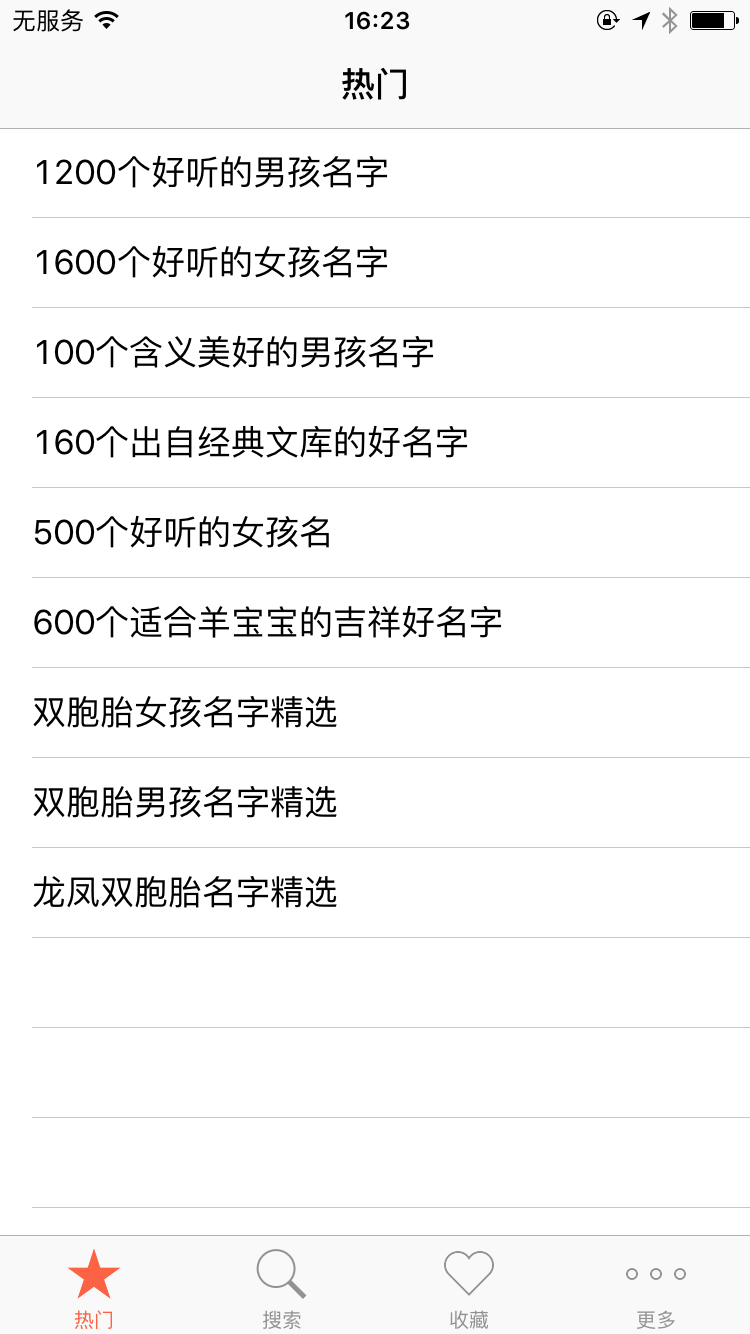
Task: Open 1600个好听的女孩名字 list
Action: pyautogui.click(x=375, y=263)
